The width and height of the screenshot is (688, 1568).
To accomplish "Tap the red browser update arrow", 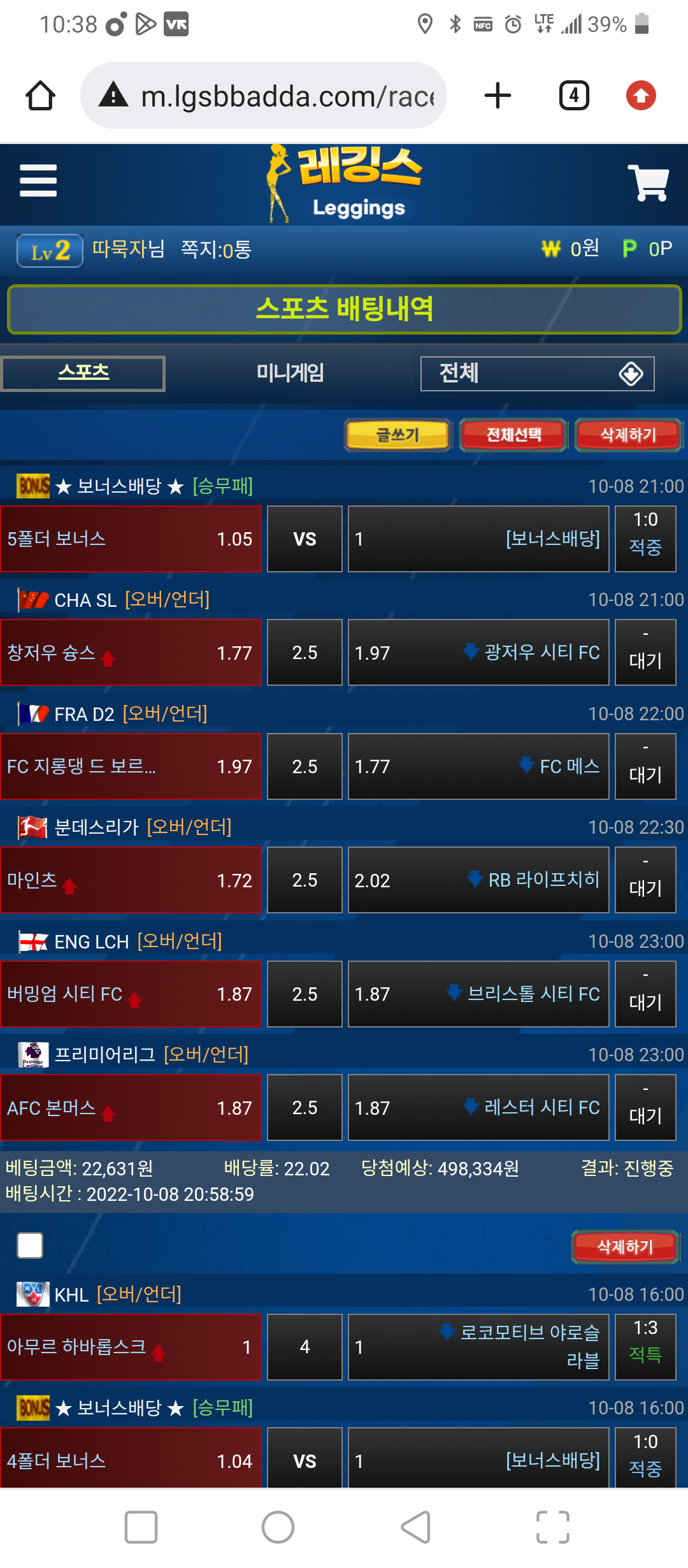I will pyautogui.click(x=641, y=96).
